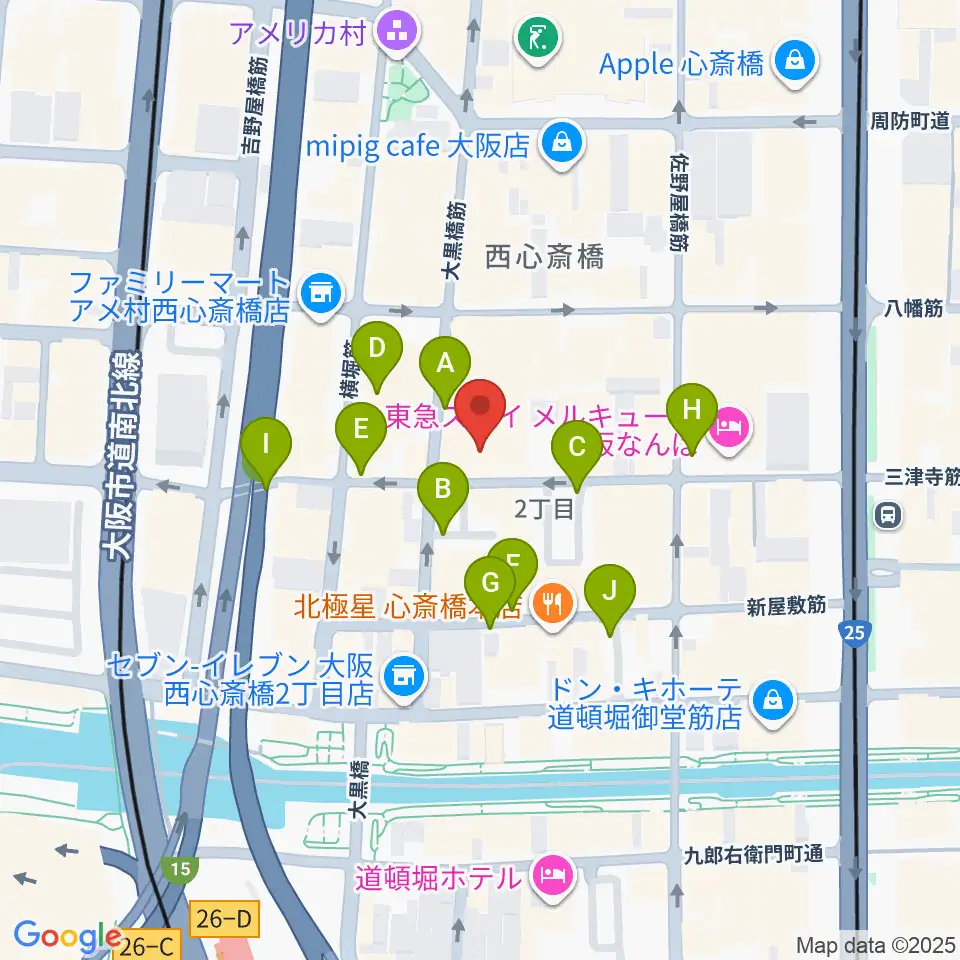This screenshot has width=960, height=960.
Task: Tap the 北極星 心斎橋本店 restaurant pin
Action: pyautogui.click(x=553, y=606)
